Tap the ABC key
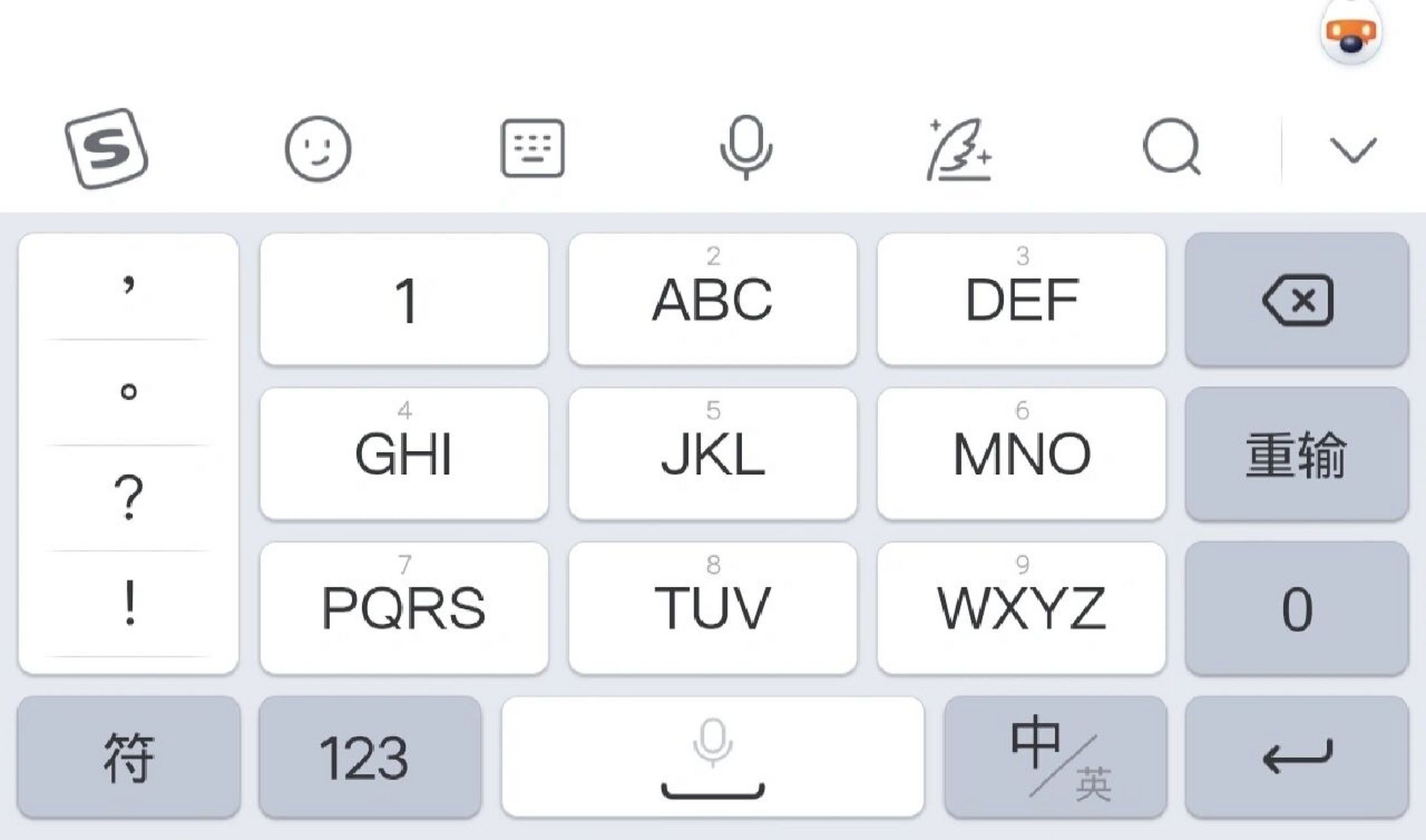This screenshot has width=1426, height=840. (713, 299)
